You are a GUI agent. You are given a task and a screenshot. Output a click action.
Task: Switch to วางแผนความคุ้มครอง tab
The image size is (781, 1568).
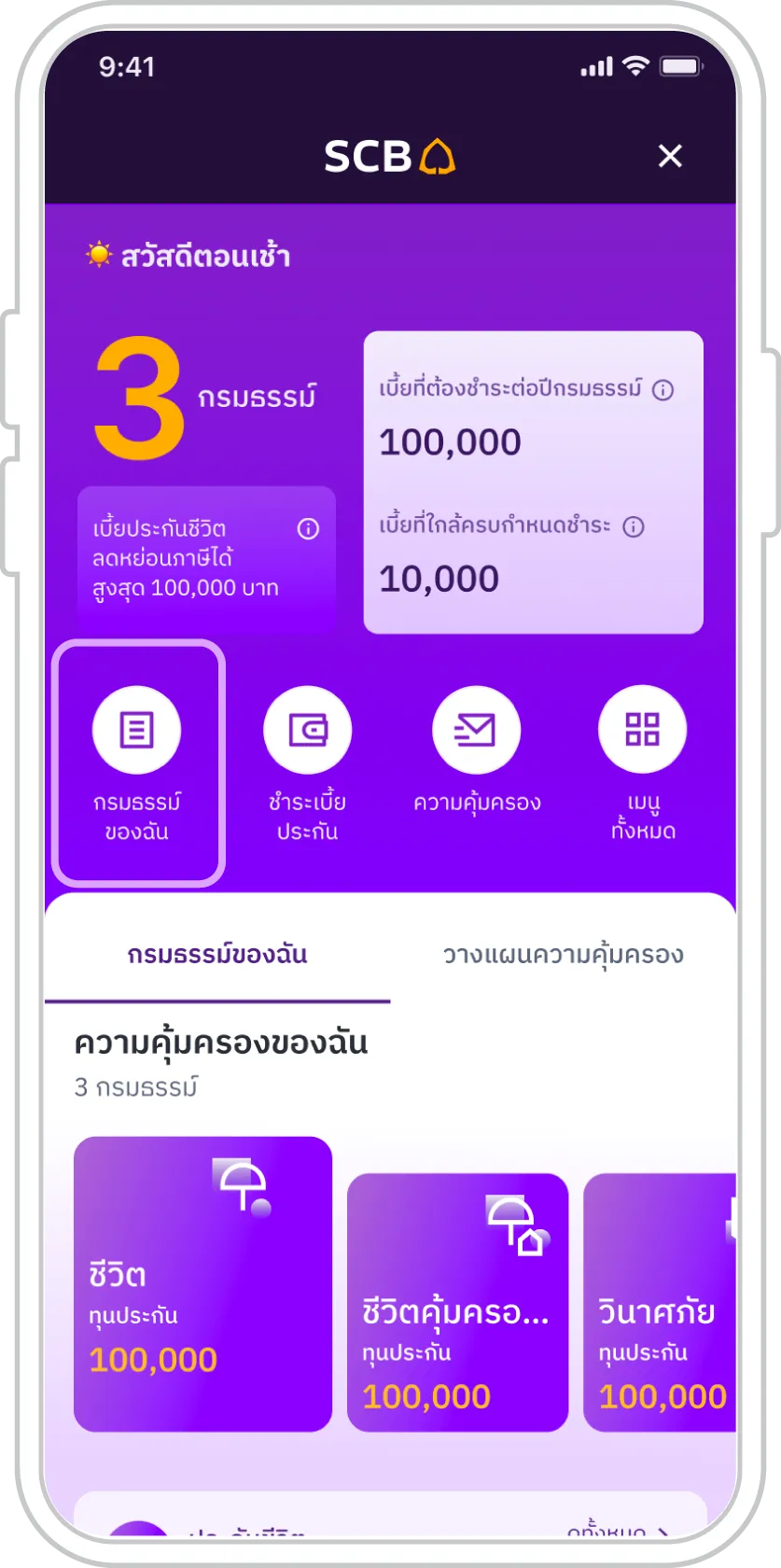[x=563, y=955]
